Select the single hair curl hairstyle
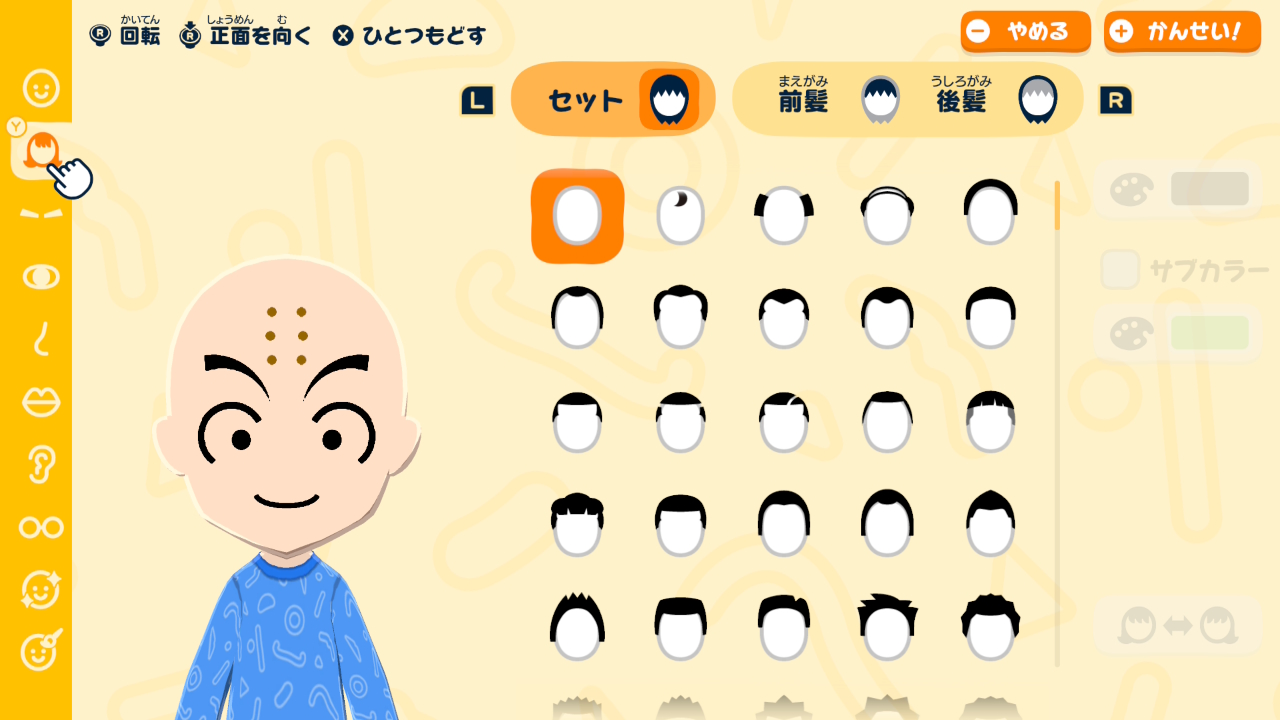This screenshot has width=1280, height=720. [680, 216]
